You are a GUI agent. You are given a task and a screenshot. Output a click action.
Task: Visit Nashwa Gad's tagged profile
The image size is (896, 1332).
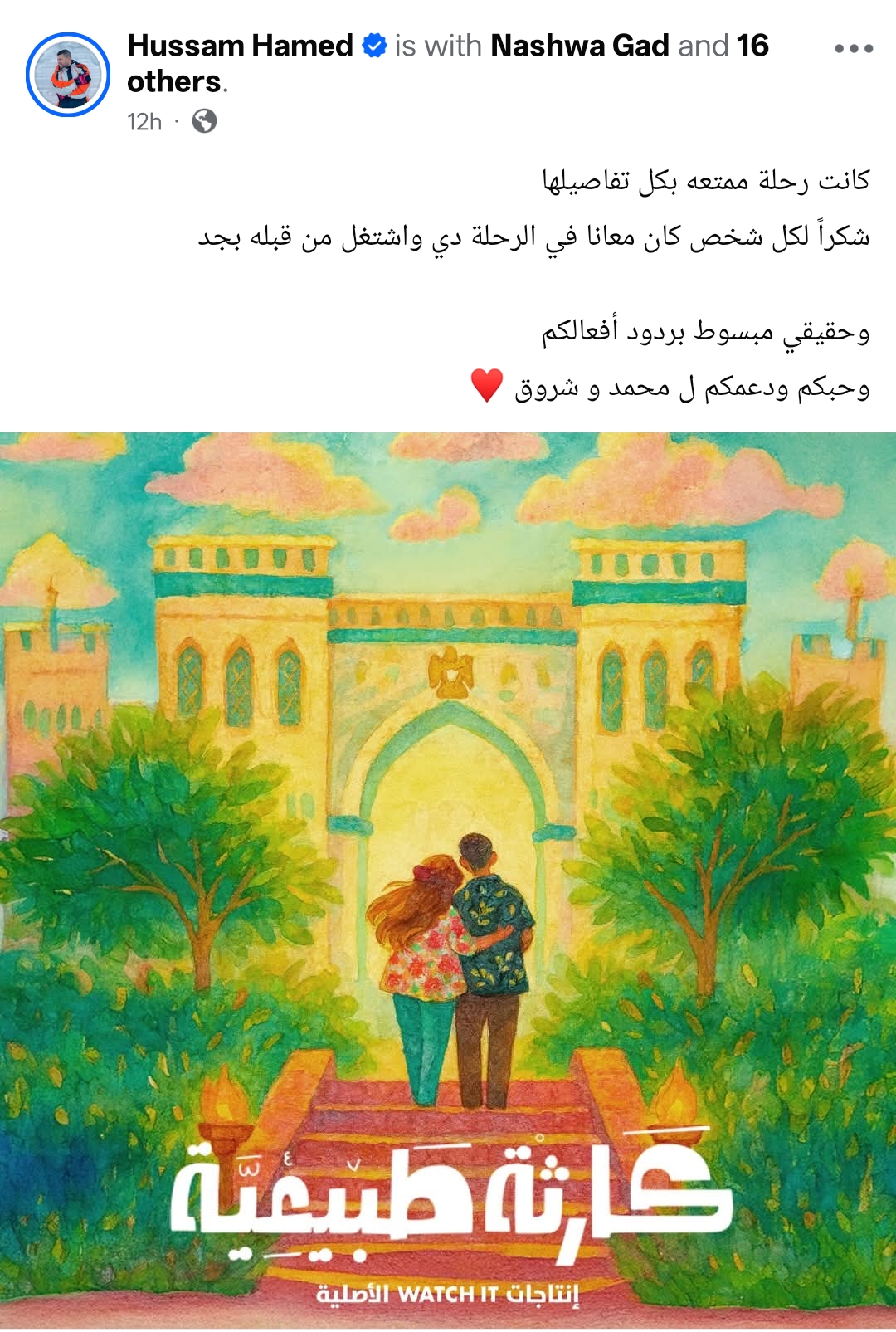[579, 46]
